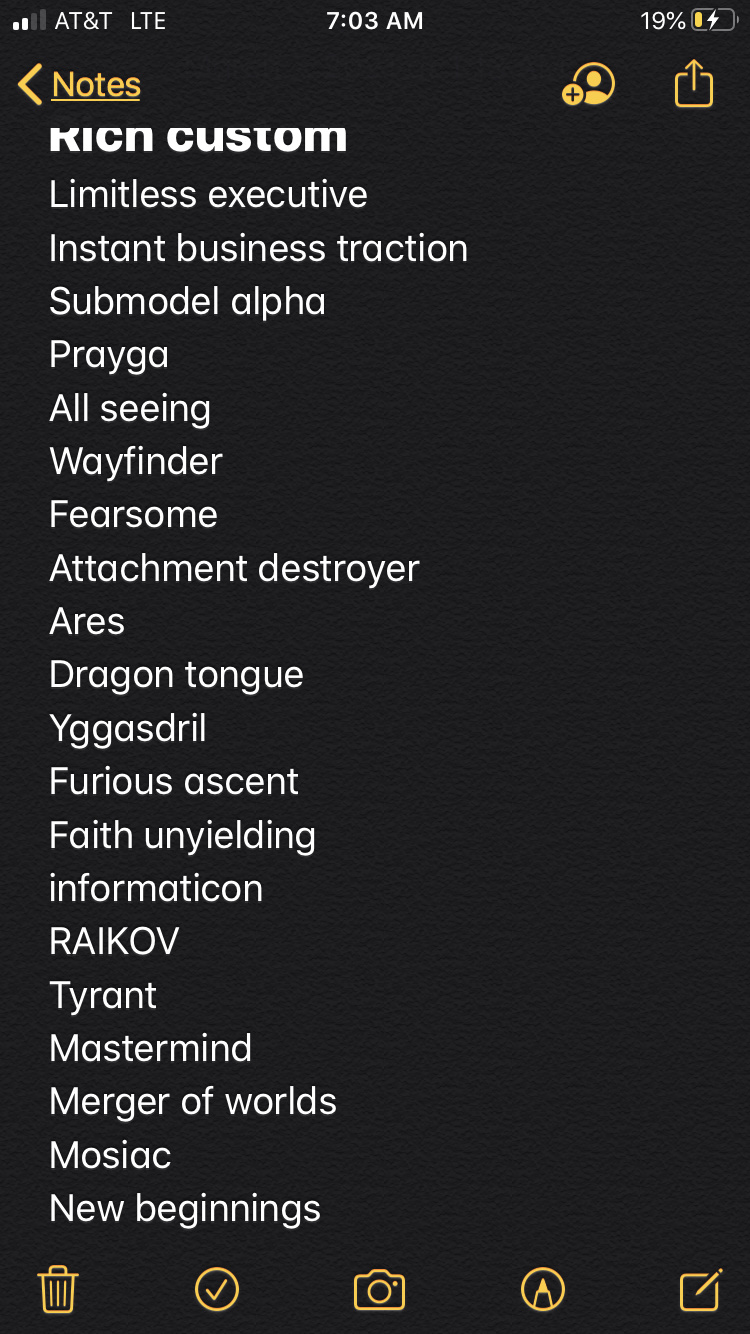Image resolution: width=750 pixels, height=1334 pixels.
Task: Compose a new note
Action: (x=701, y=1289)
